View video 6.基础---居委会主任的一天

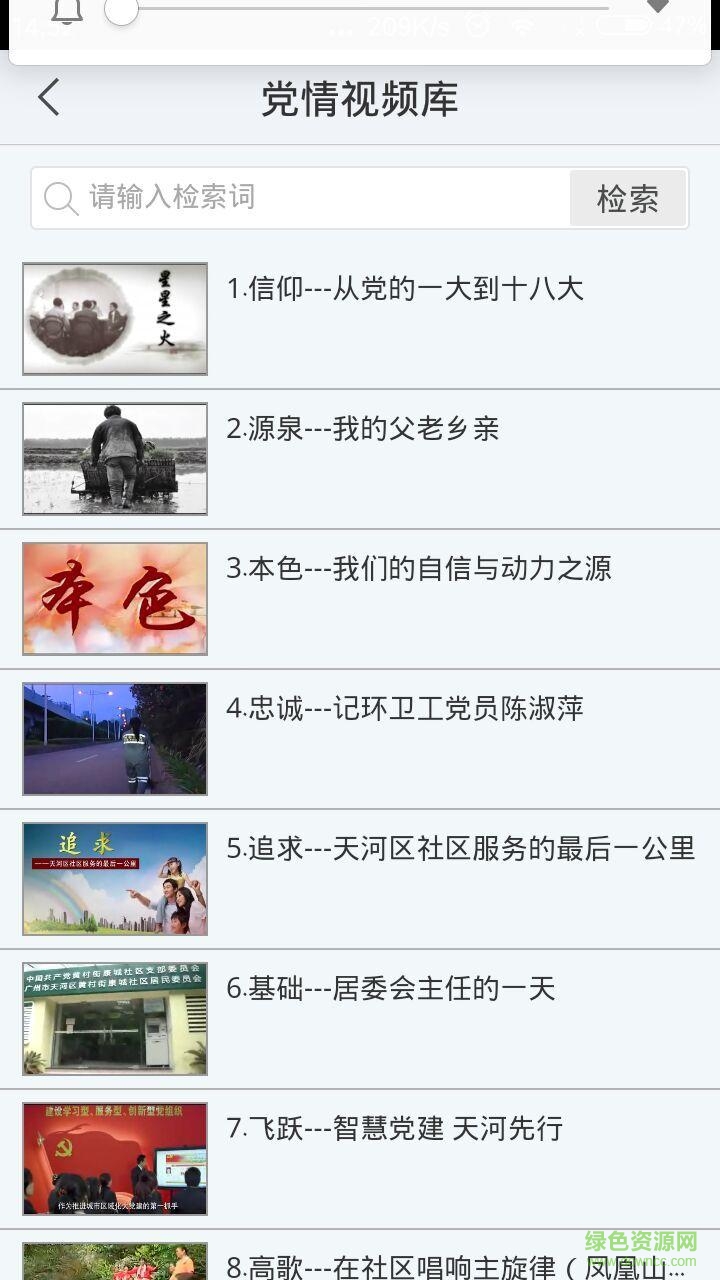[390, 990]
